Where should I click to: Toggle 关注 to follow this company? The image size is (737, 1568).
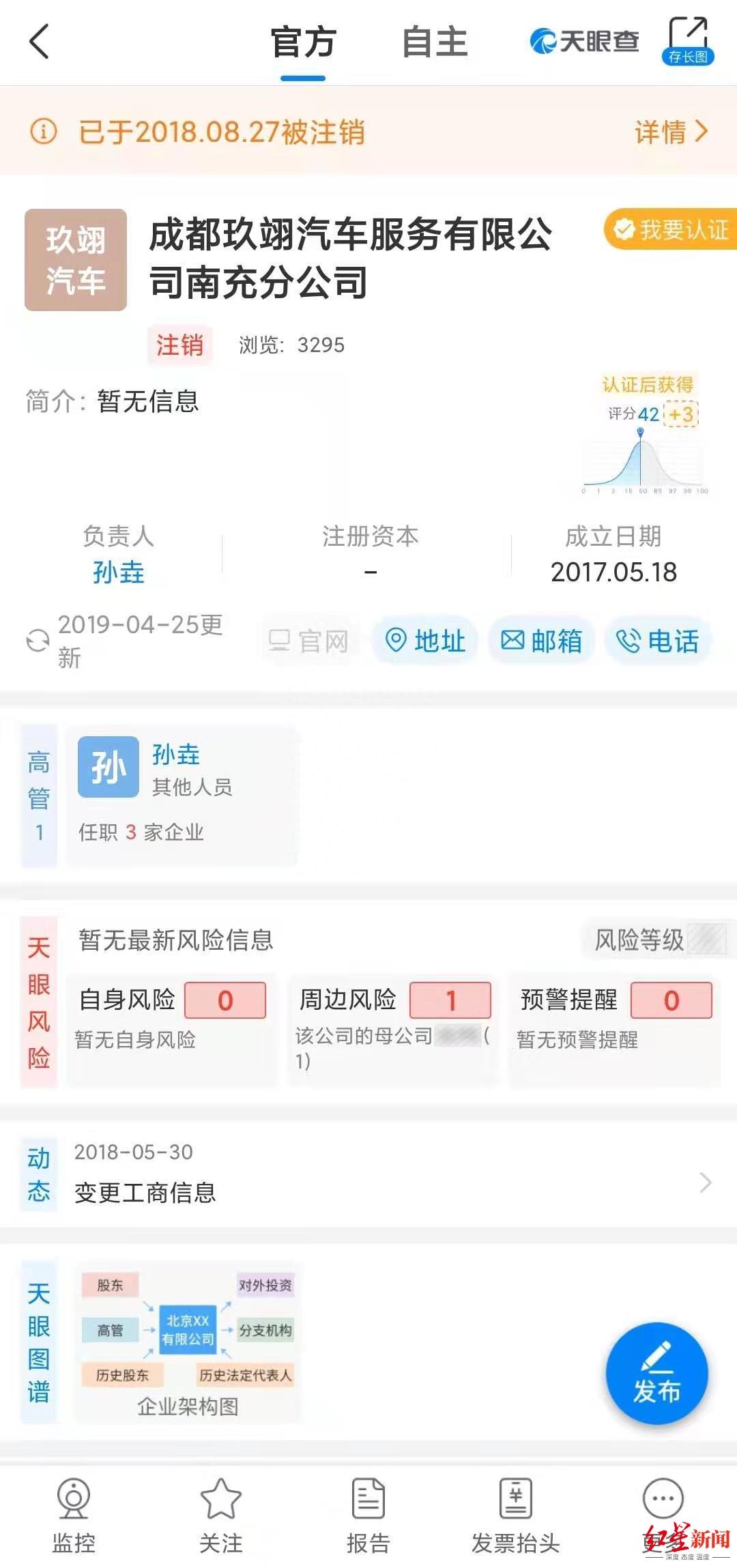click(222, 1518)
